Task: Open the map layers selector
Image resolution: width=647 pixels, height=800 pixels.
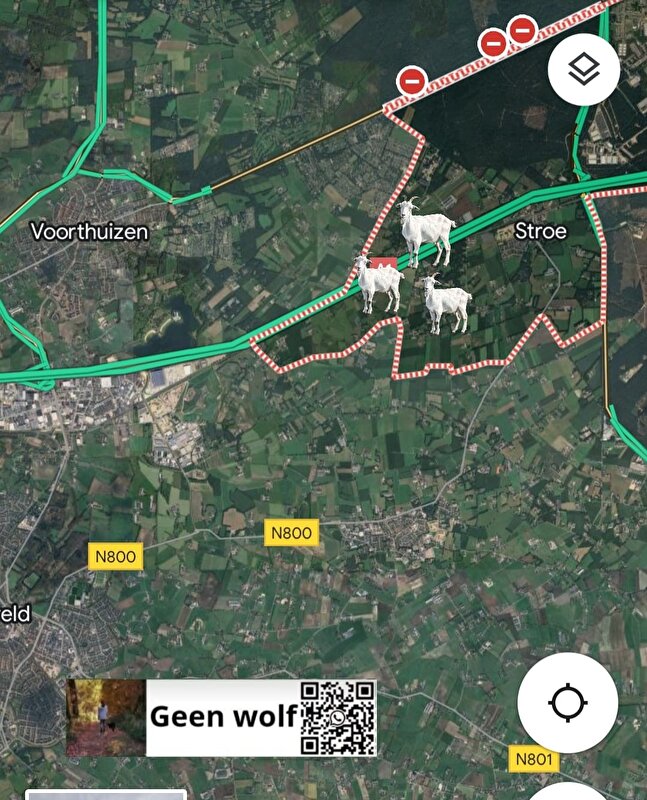Action: tap(584, 70)
